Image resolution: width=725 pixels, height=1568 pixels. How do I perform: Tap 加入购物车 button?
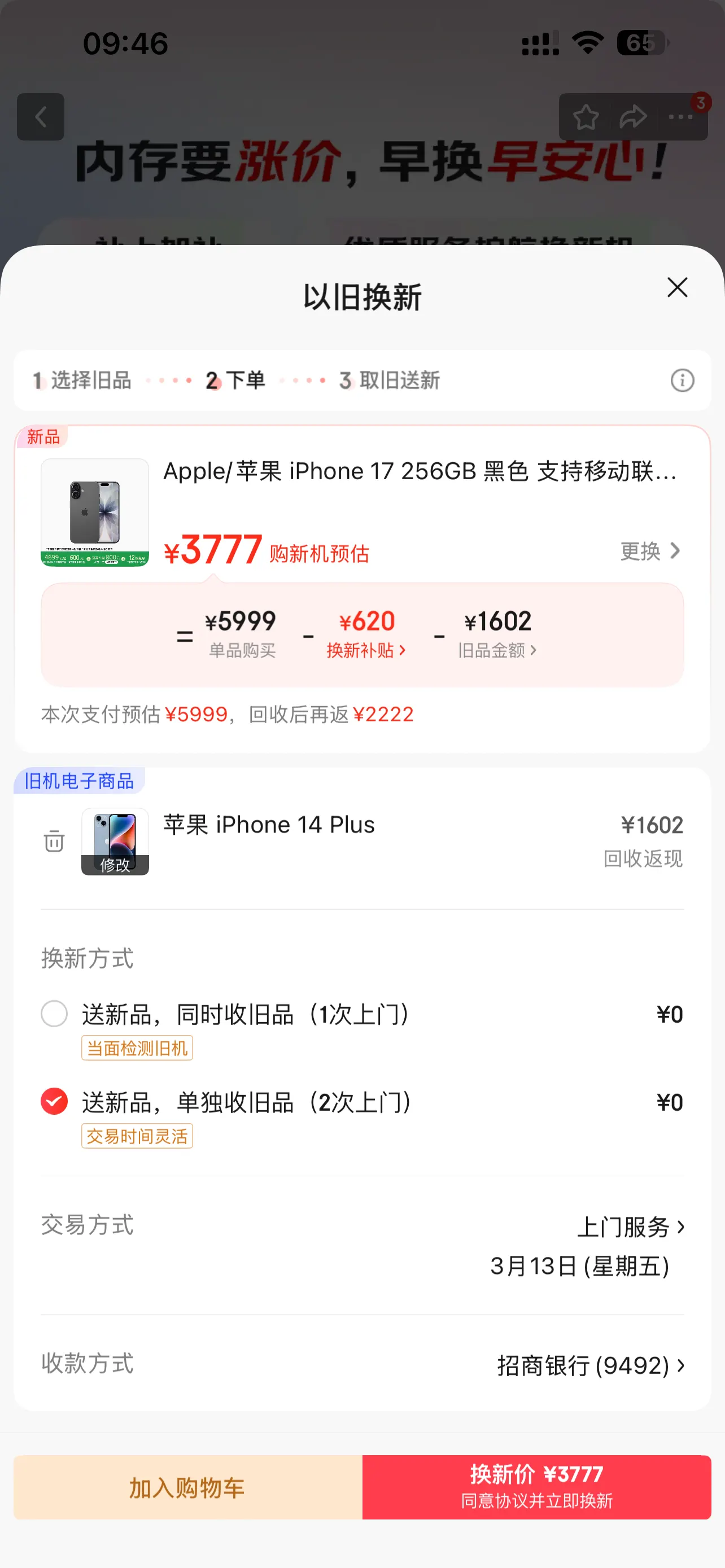[x=187, y=1487]
